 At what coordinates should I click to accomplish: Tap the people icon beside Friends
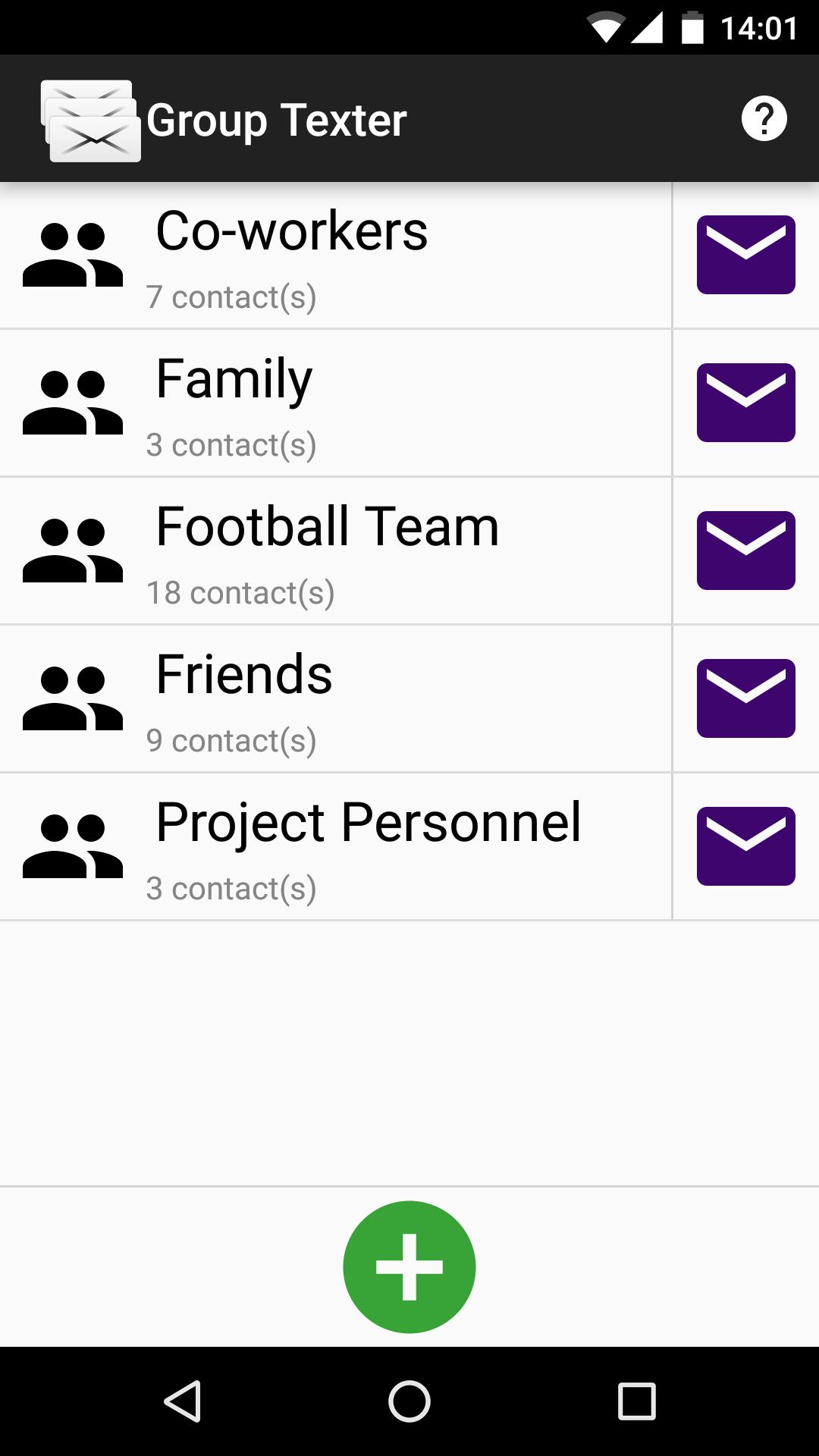pyautogui.click(x=74, y=697)
